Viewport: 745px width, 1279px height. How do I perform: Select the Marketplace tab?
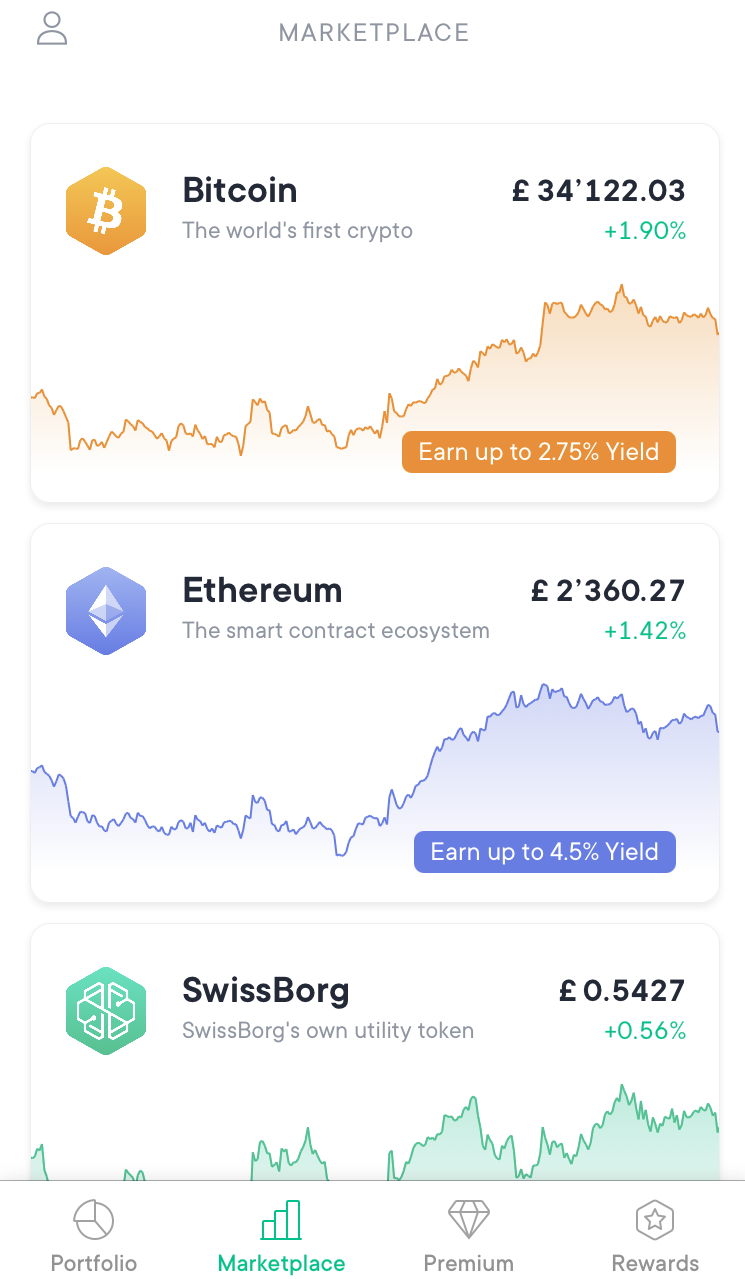(x=281, y=1236)
